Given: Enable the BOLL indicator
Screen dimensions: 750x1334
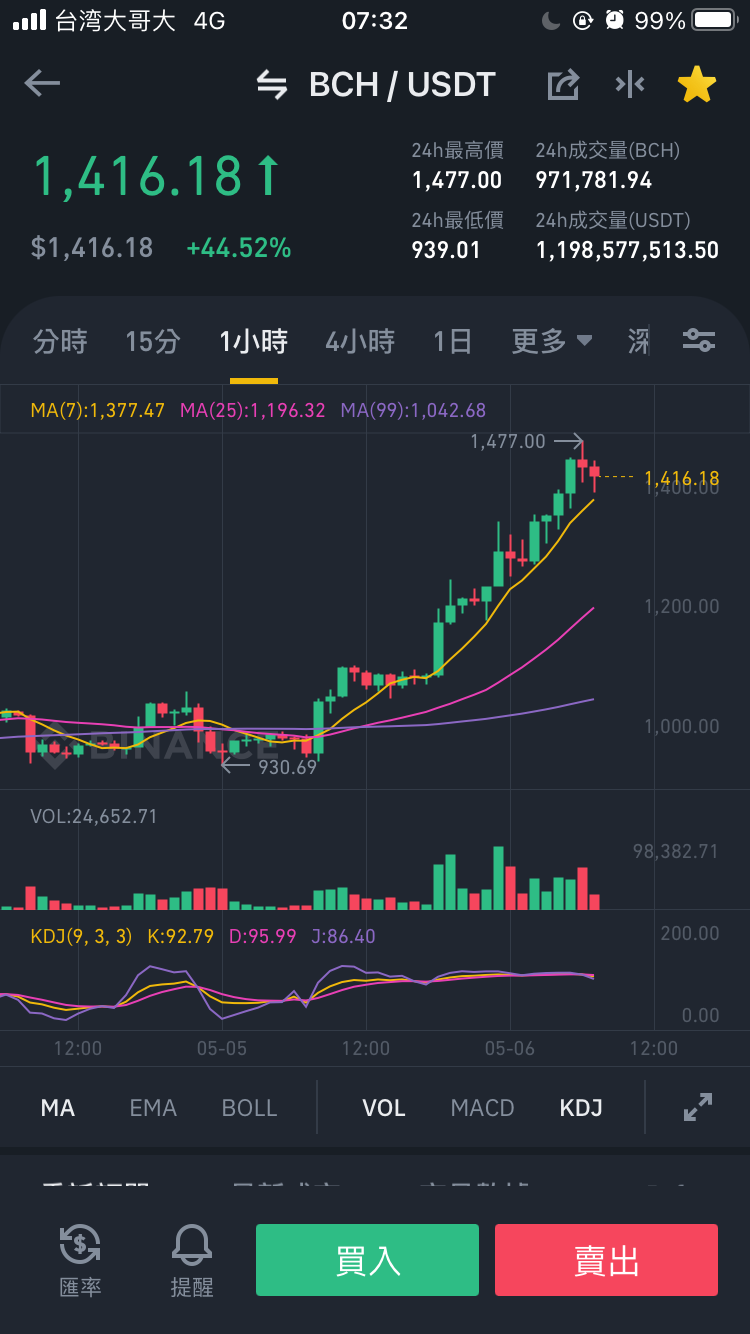Looking at the screenshot, I should (250, 1108).
